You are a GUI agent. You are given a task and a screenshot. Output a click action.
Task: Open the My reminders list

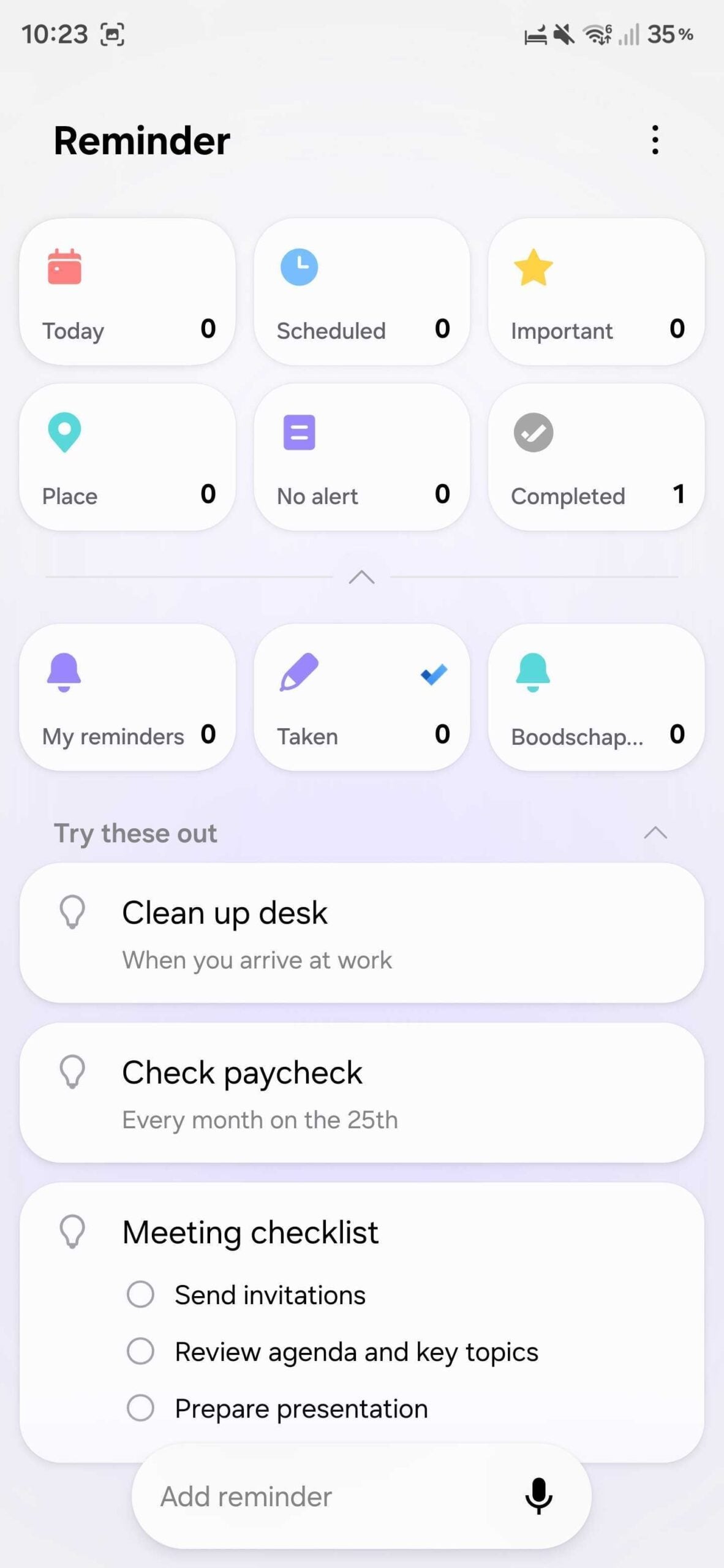click(x=127, y=698)
